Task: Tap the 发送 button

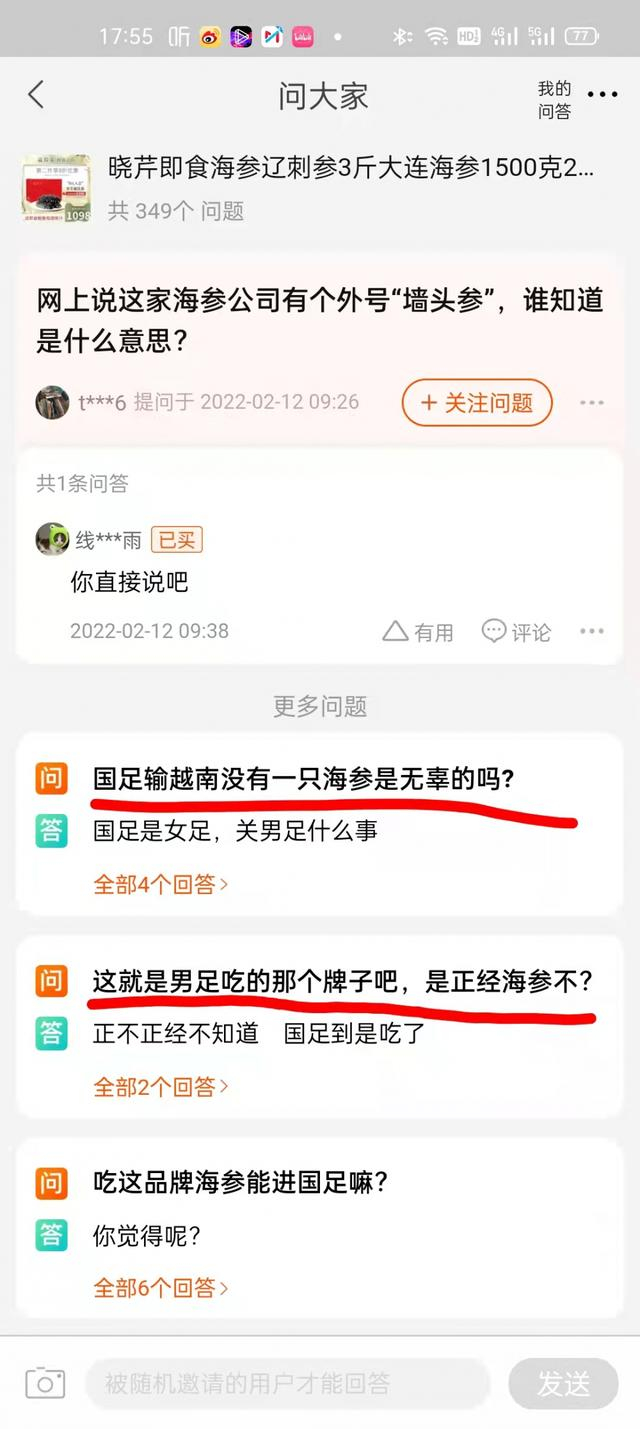Action: (563, 1383)
